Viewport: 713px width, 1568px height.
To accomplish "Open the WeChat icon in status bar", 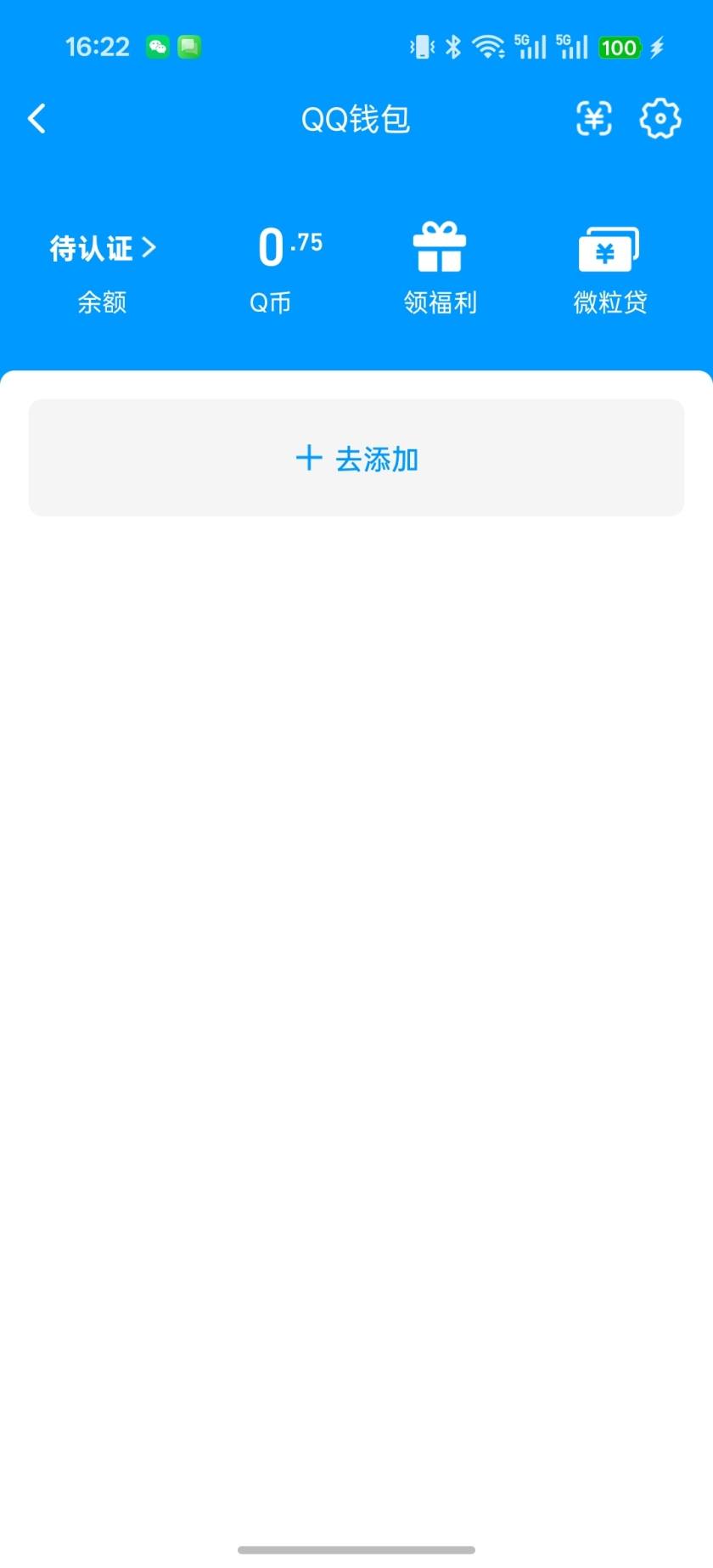I will pyautogui.click(x=155, y=47).
